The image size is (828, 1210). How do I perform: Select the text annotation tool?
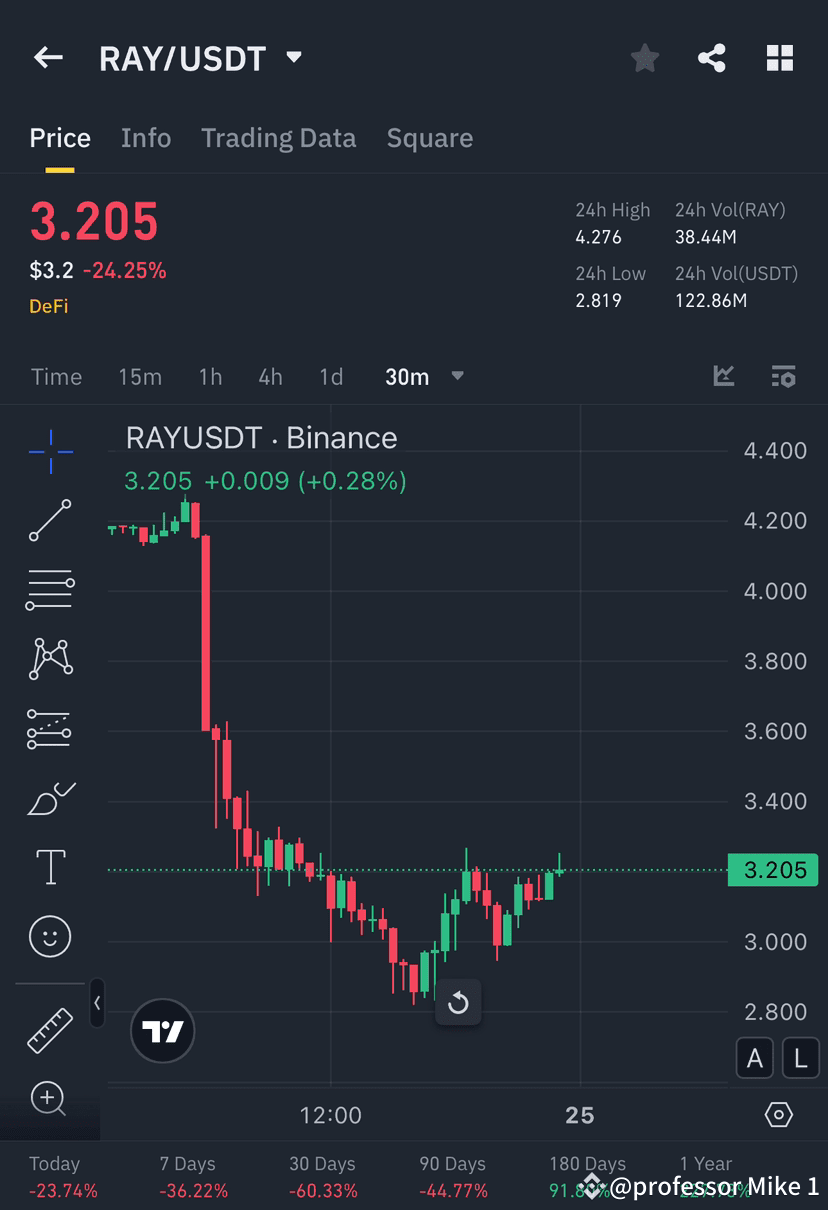coord(50,867)
